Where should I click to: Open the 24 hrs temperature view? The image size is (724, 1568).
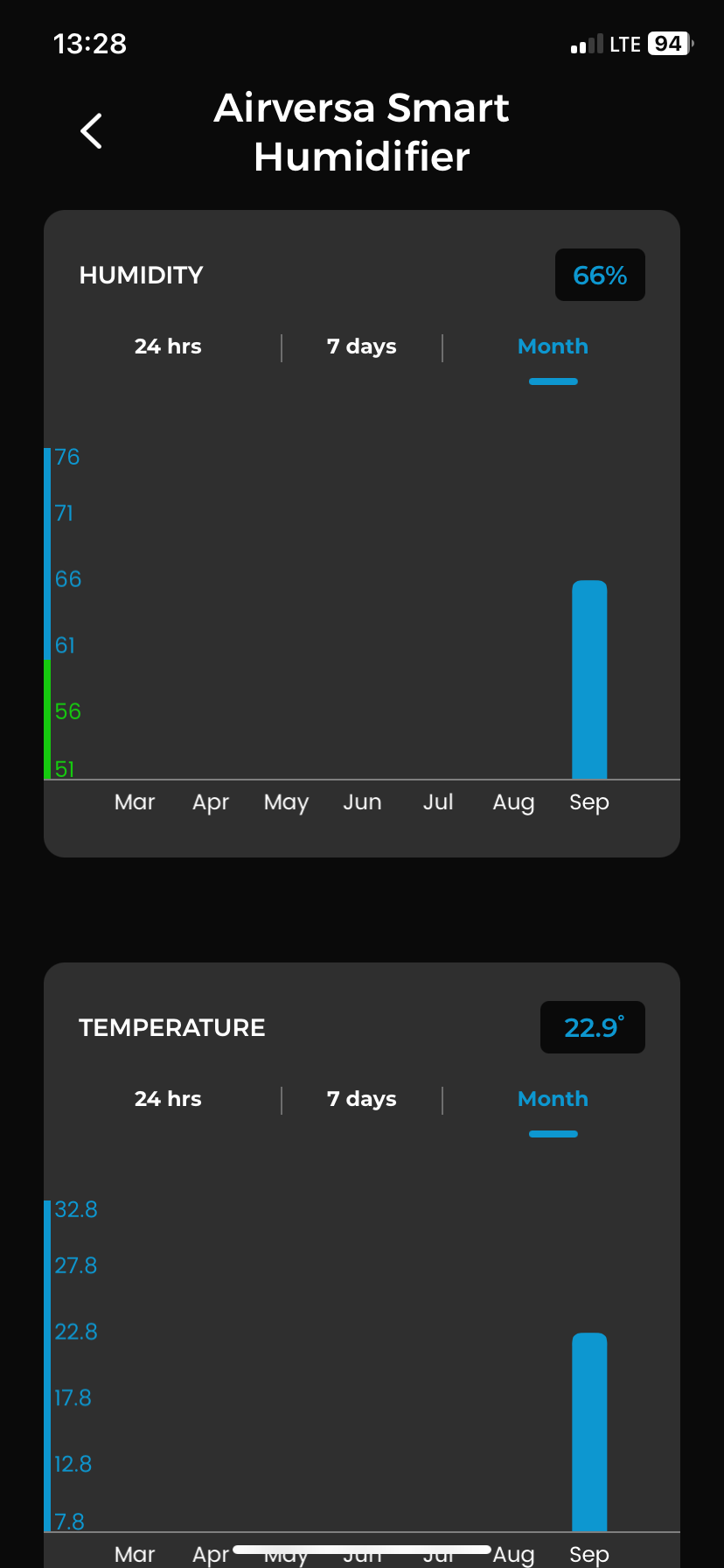tap(168, 1098)
